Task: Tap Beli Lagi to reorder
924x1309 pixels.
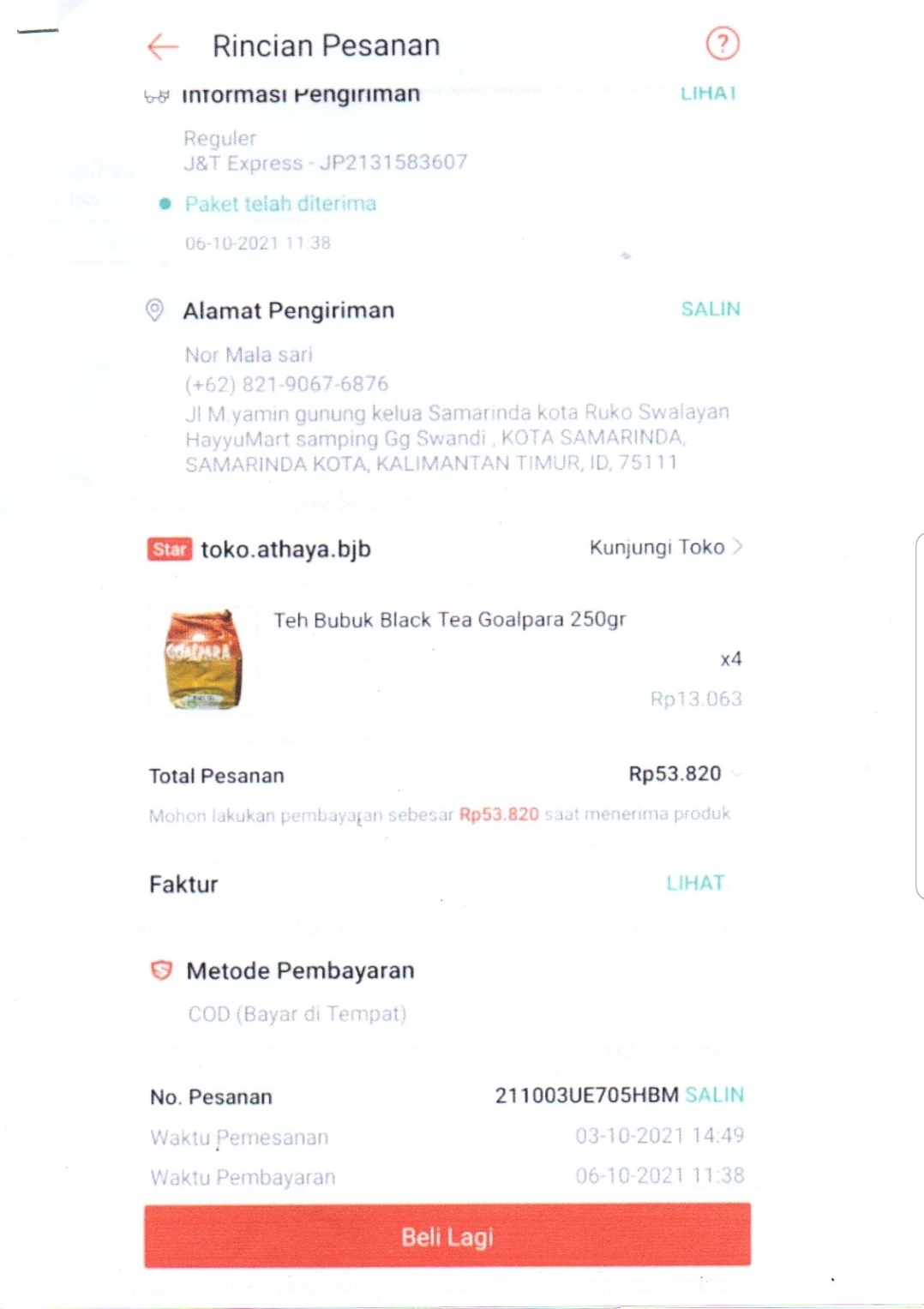Action: pyautogui.click(x=447, y=1236)
